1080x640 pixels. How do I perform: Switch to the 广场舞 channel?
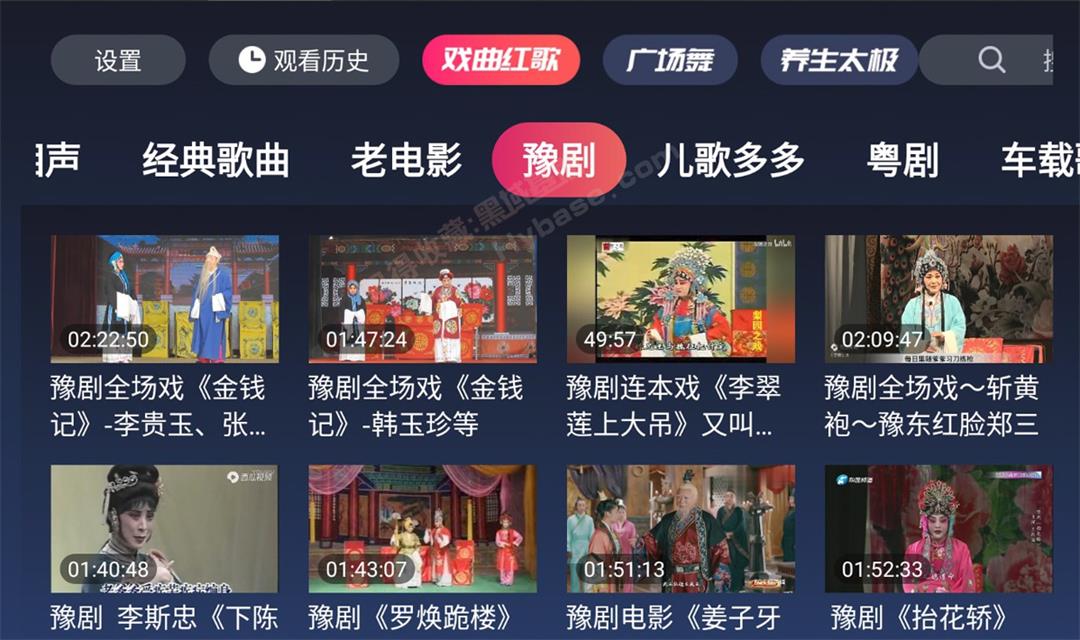[x=669, y=60]
